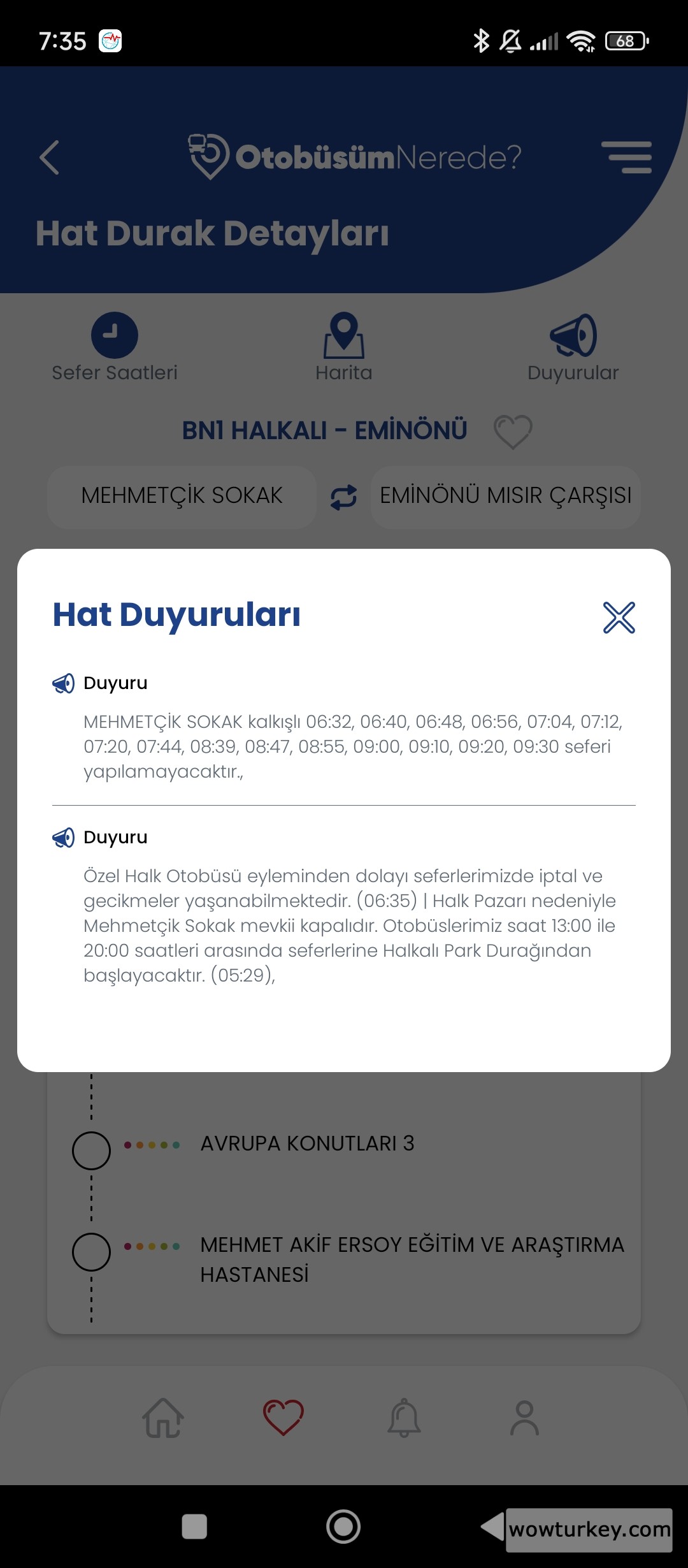Toggle the second Duyuru megaphone indicator
688x1568 pixels.
(x=64, y=836)
